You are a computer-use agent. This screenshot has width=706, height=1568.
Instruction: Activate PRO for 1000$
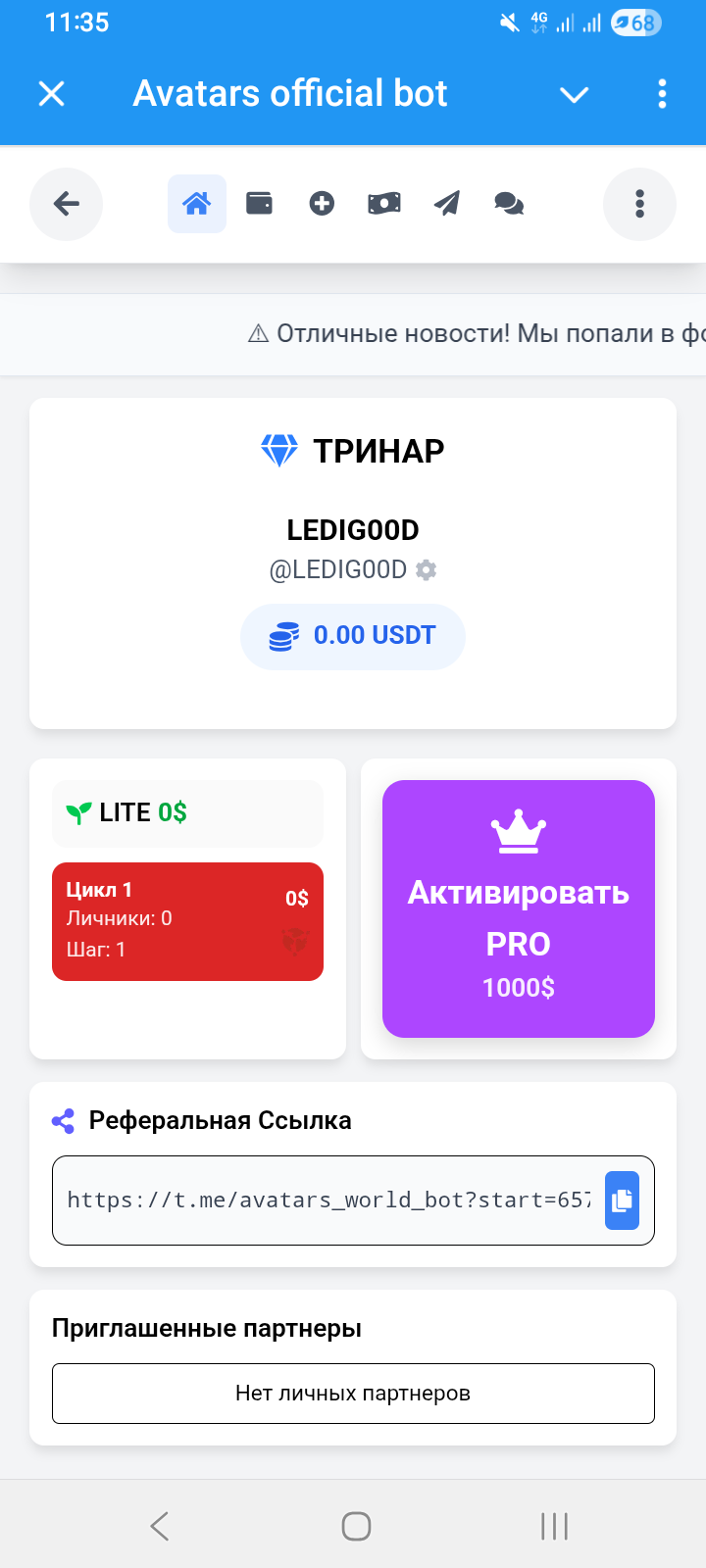(x=519, y=908)
